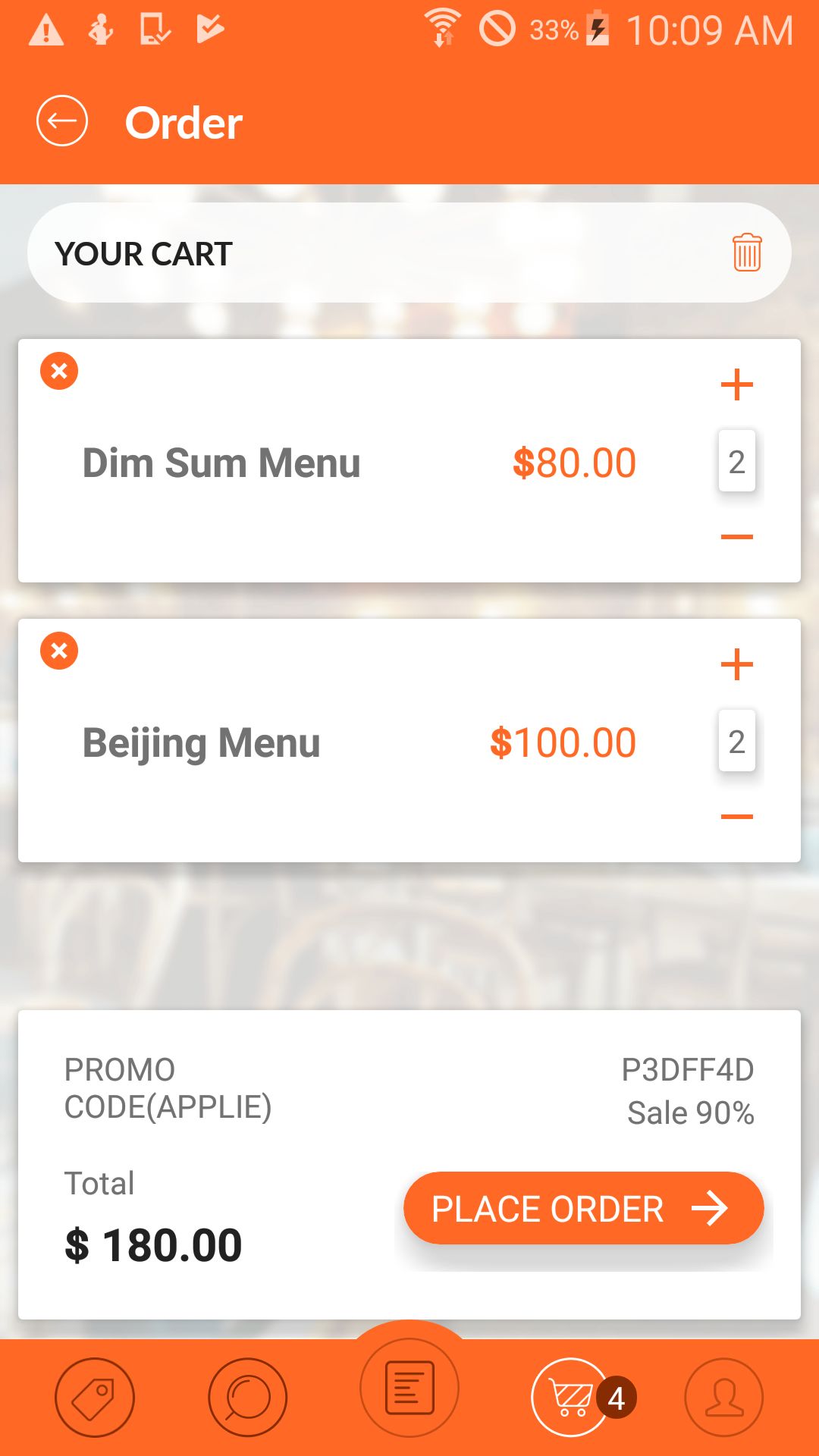
Task: Remove Beijing Menu from the cart
Action: coord(59,651)
